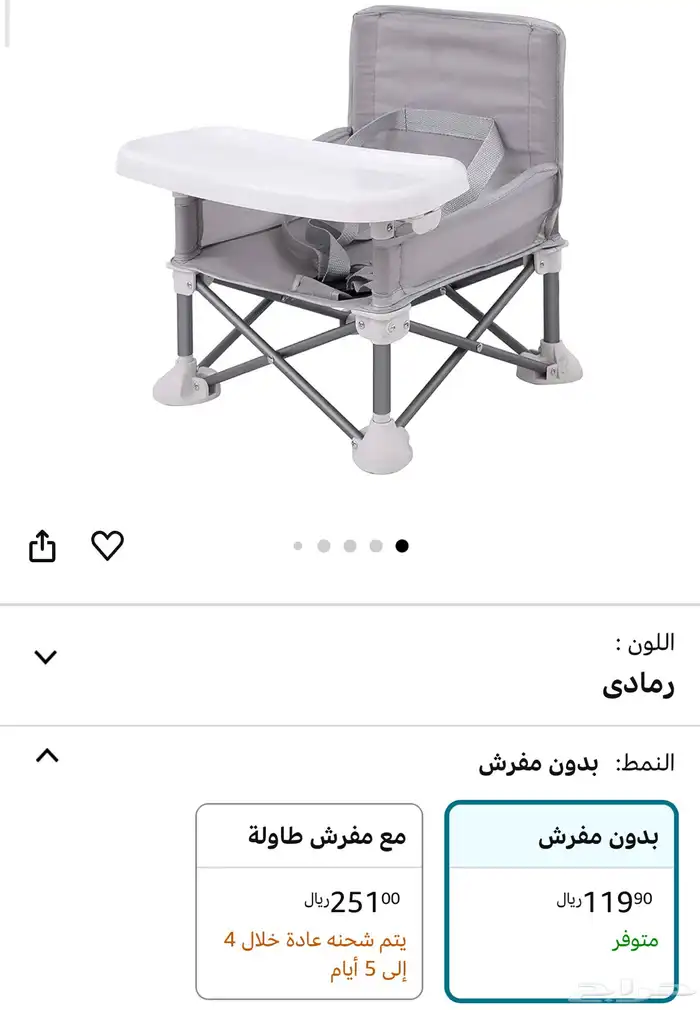Expand the اللون color dropdown
This screenshot has width=700, height=1010.
(x=46, y=657)
